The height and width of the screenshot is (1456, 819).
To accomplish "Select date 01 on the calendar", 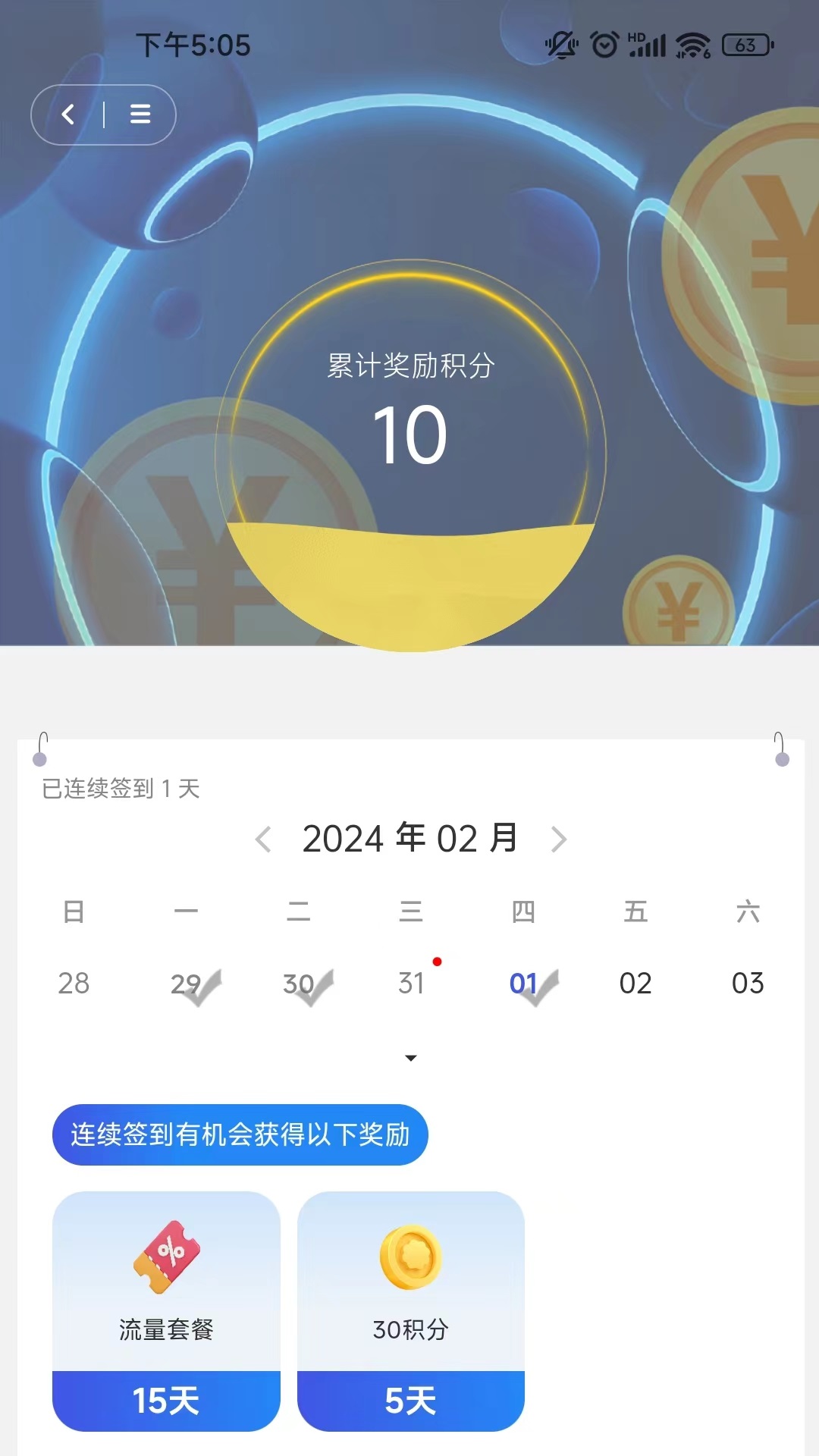I will click(524, 984).
